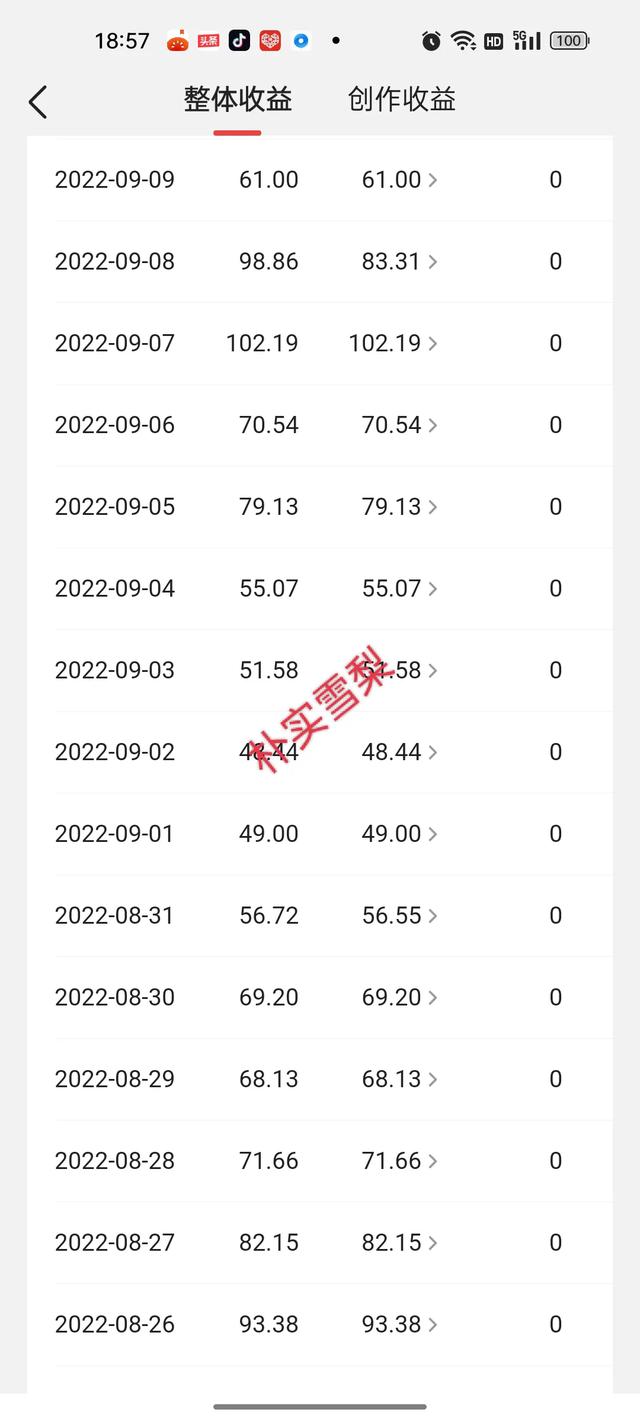Screen dimensions: 640x1422
Task: Open 71.66 creation earnings for 2022-08-28
Action: 400,1161
